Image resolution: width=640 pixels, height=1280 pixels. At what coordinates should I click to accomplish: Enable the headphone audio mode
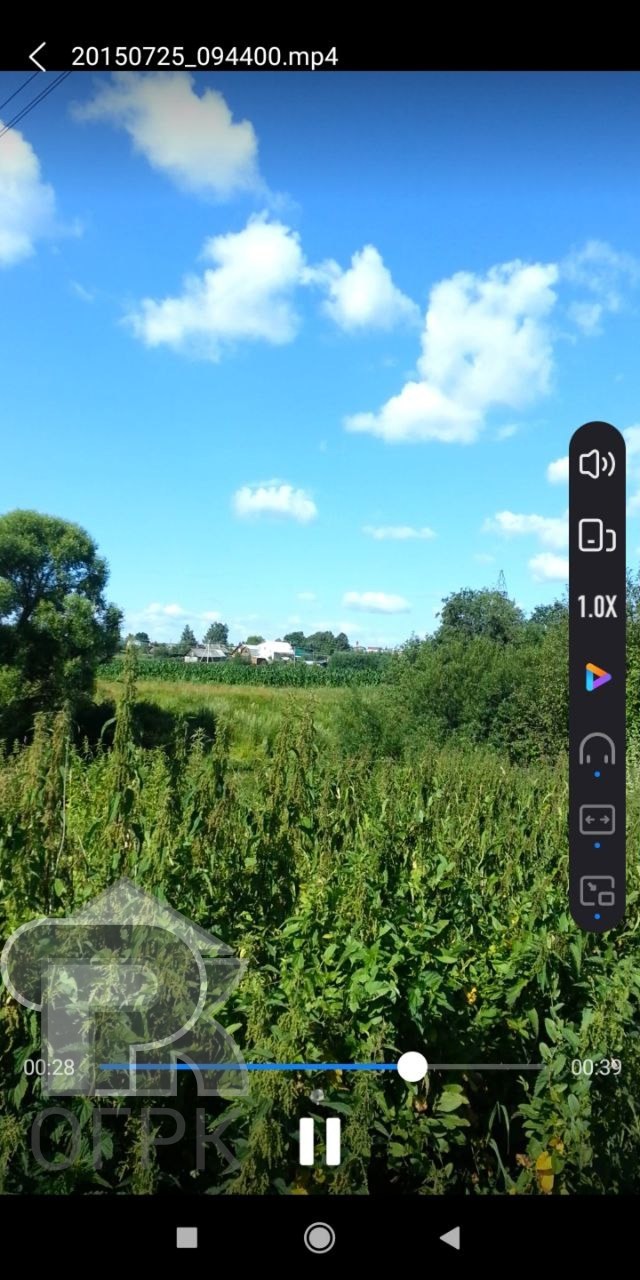(x=597, y=748)
